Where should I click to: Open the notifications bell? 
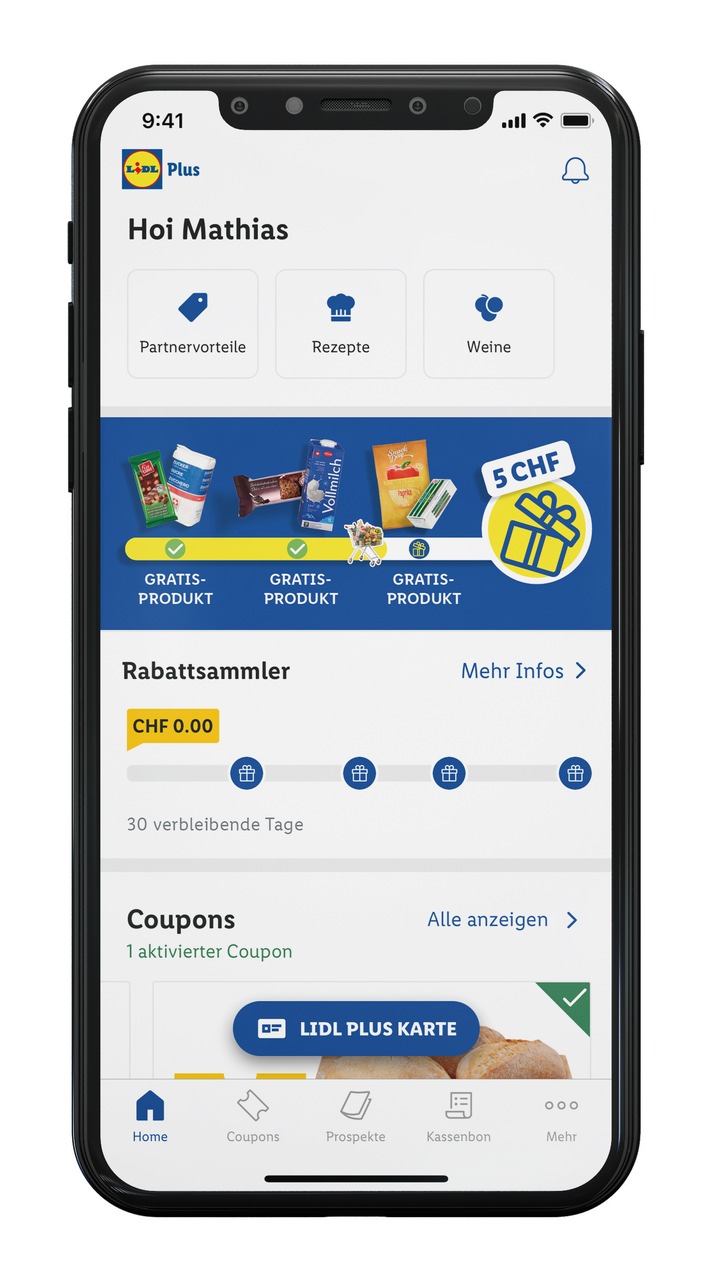(x=575, y=170)
